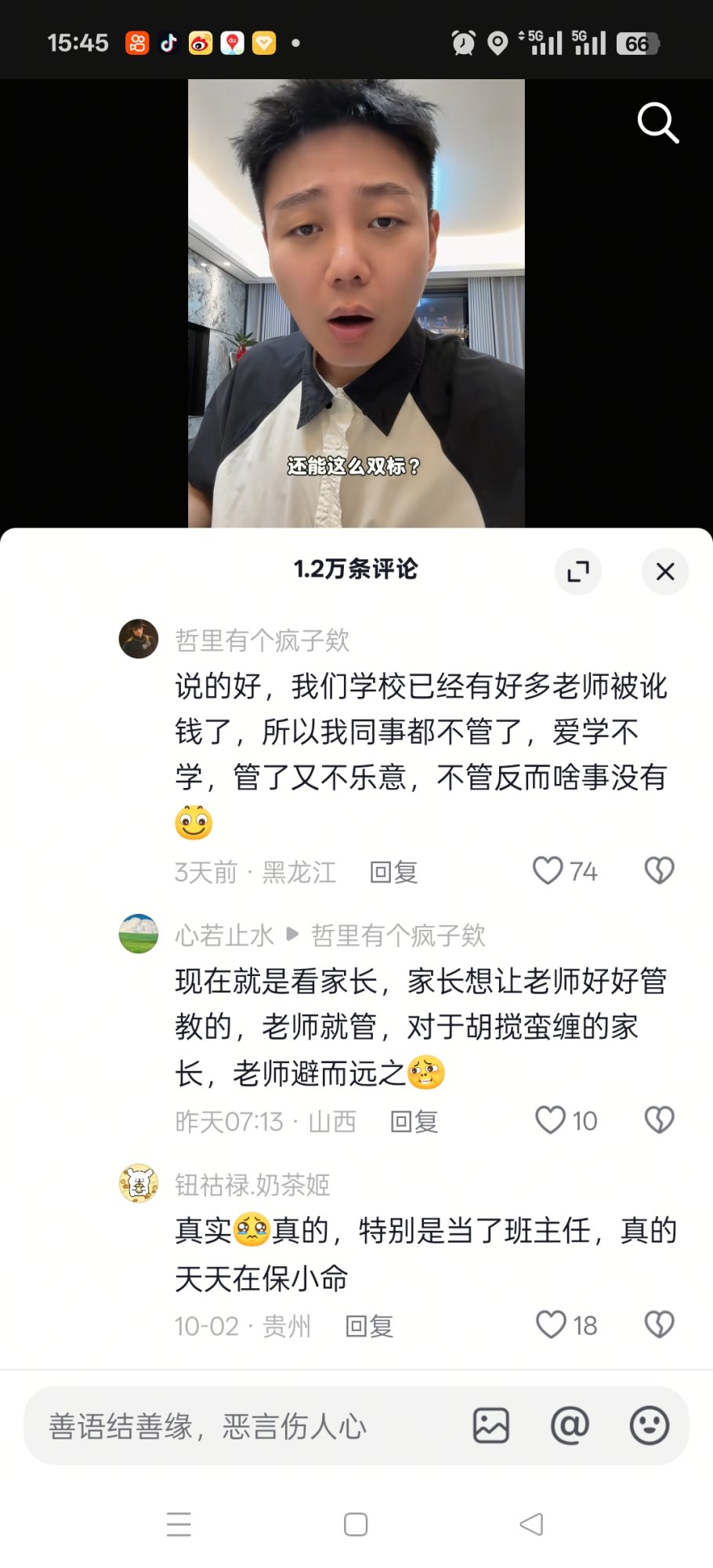713x1568 pixels.
Task: Open the emoji picker in comment box
Action: tap(650, 1425)
